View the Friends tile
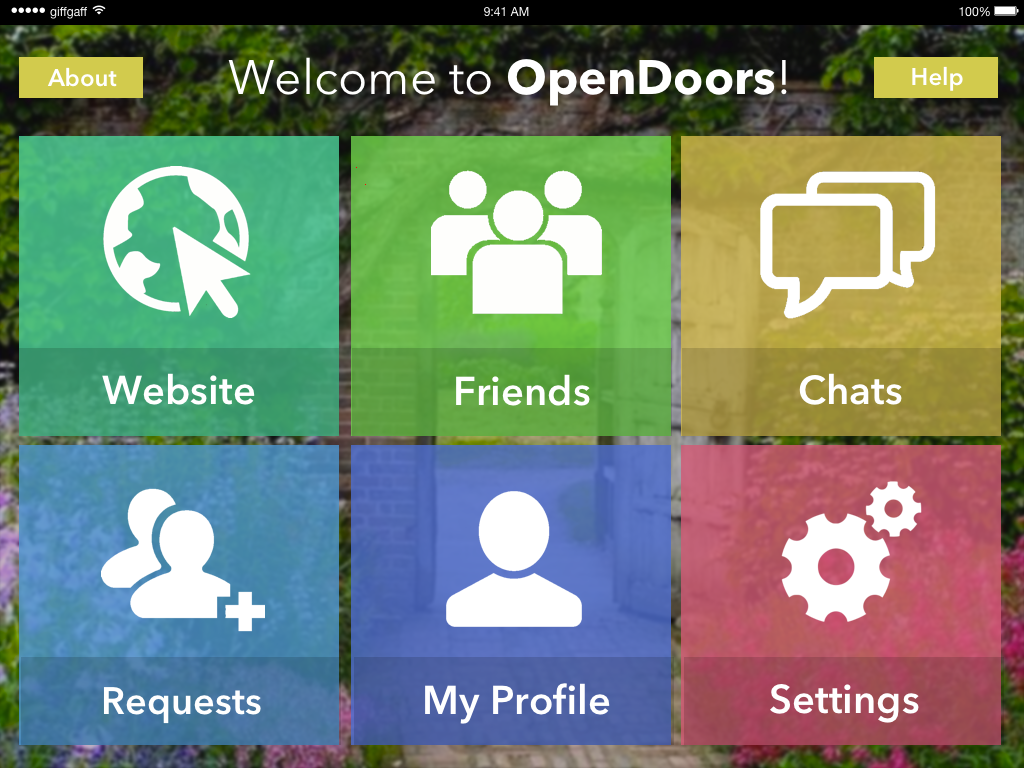 point(511,286)
